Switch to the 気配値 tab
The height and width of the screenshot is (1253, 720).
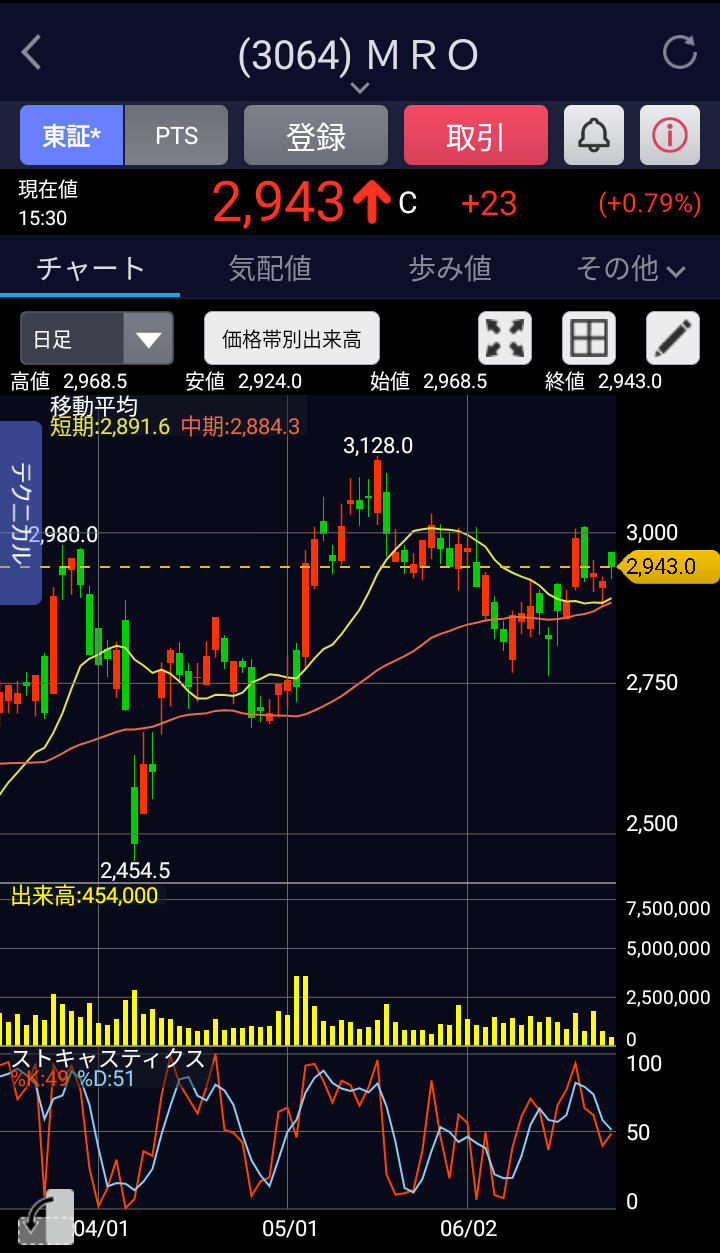click(270, 268)
